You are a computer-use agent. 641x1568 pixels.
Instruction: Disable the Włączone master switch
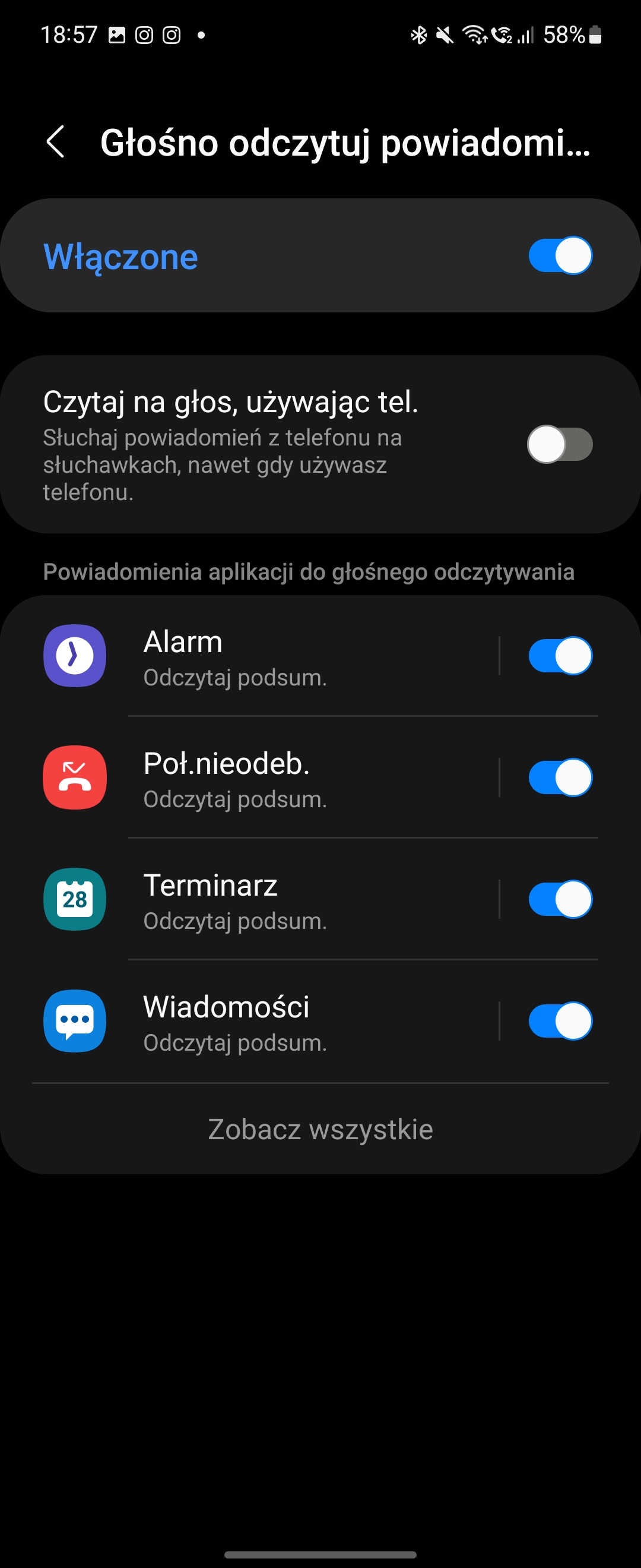pos(560,256)
